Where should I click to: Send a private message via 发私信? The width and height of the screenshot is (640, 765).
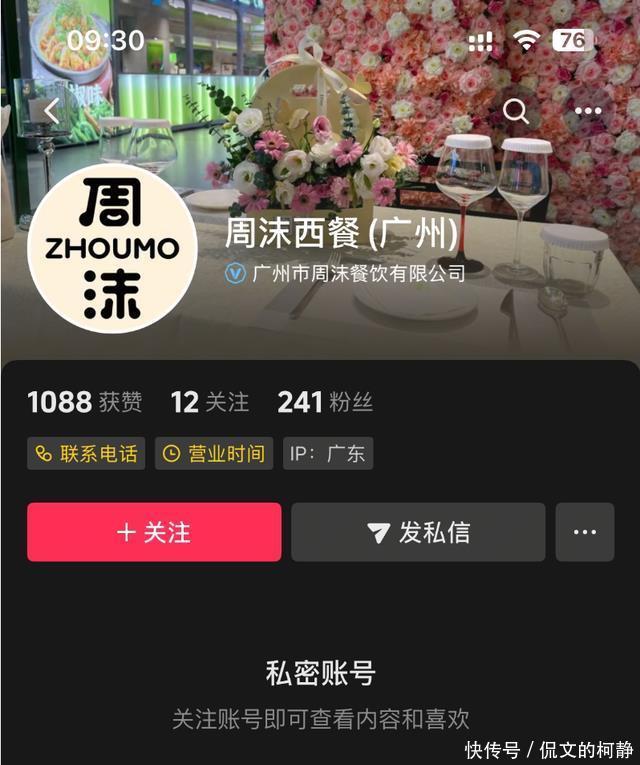(x=418, y=532)
